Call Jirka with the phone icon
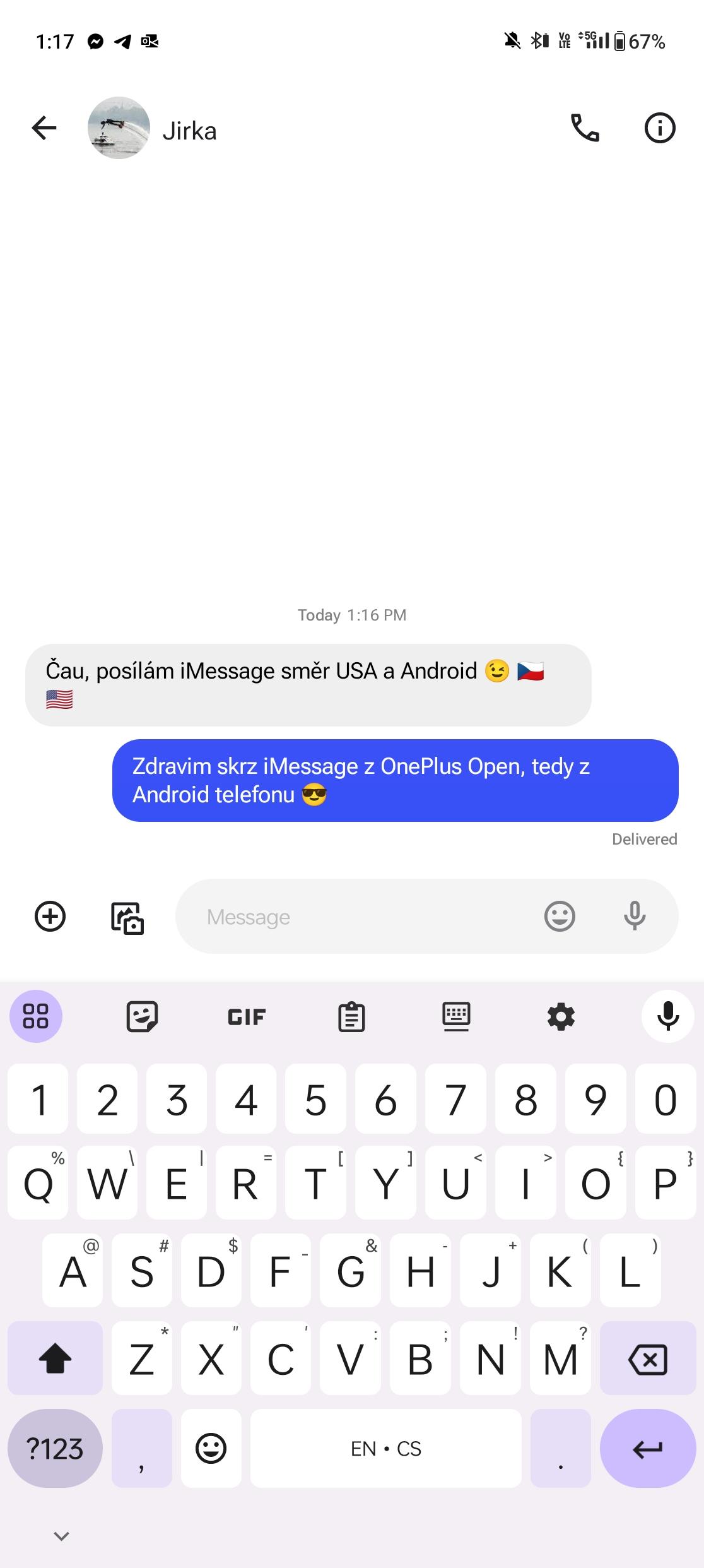 point(585,128)
